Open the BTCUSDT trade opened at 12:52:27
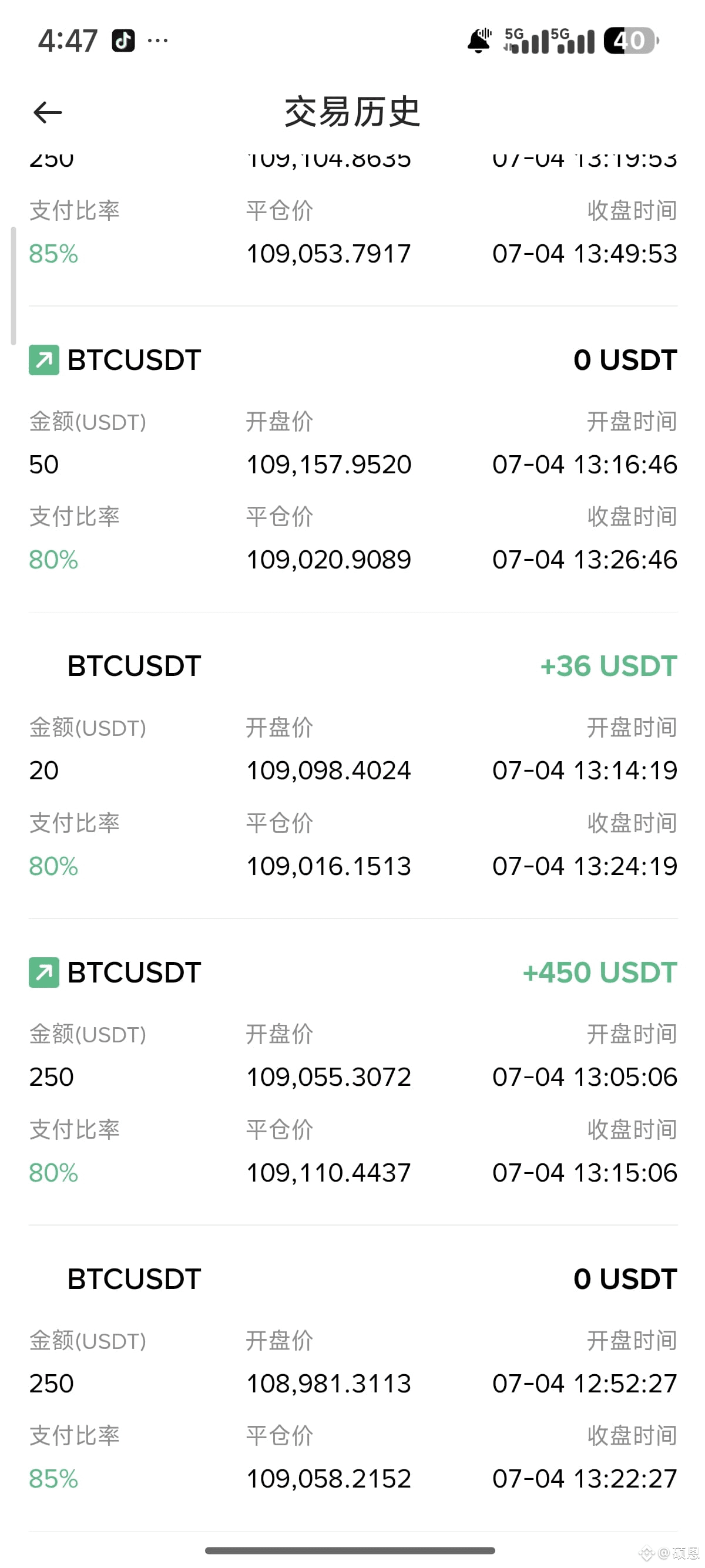Viewport: 705px width, 1568px height. tap(352, 1378)
